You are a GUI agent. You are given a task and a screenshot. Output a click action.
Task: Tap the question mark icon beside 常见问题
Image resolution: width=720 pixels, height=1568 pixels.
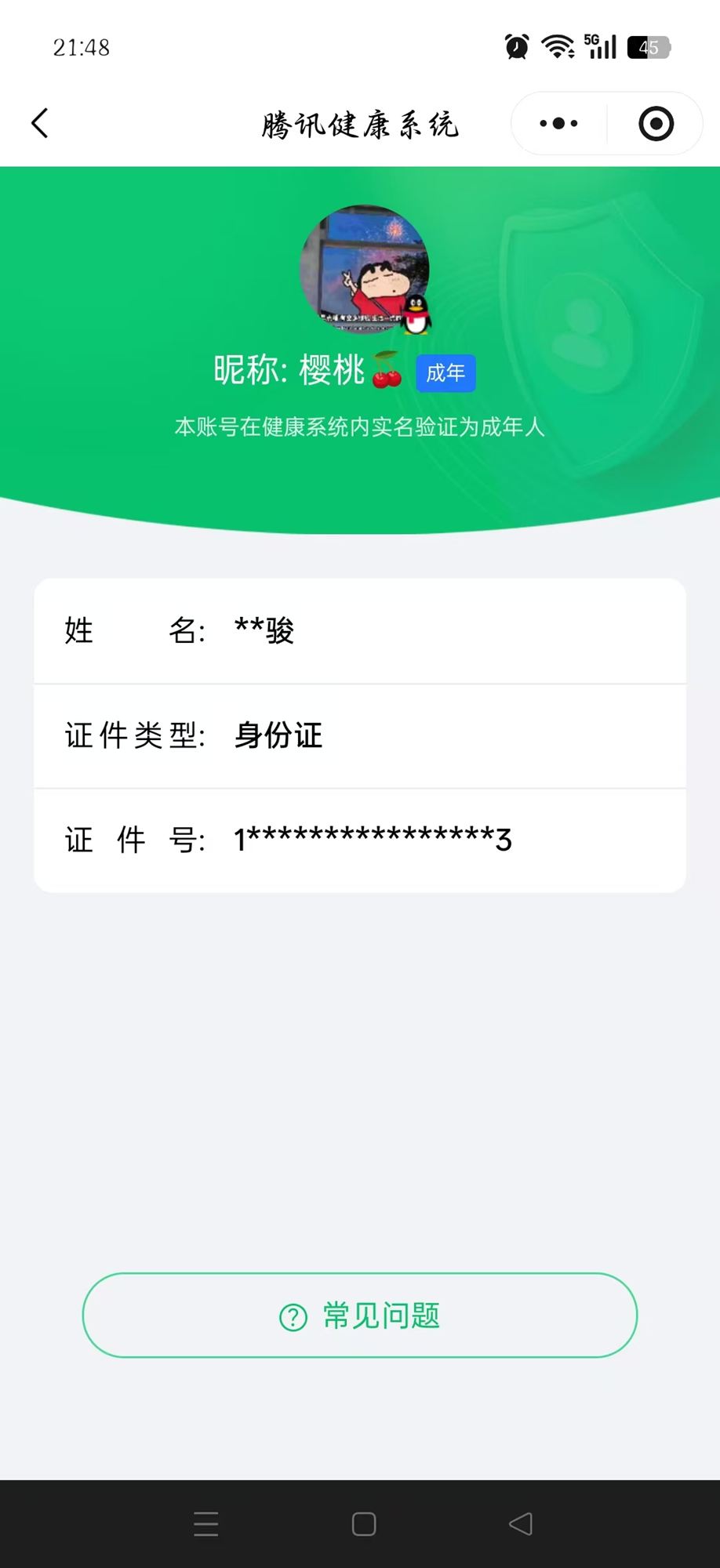point(293,1315)
